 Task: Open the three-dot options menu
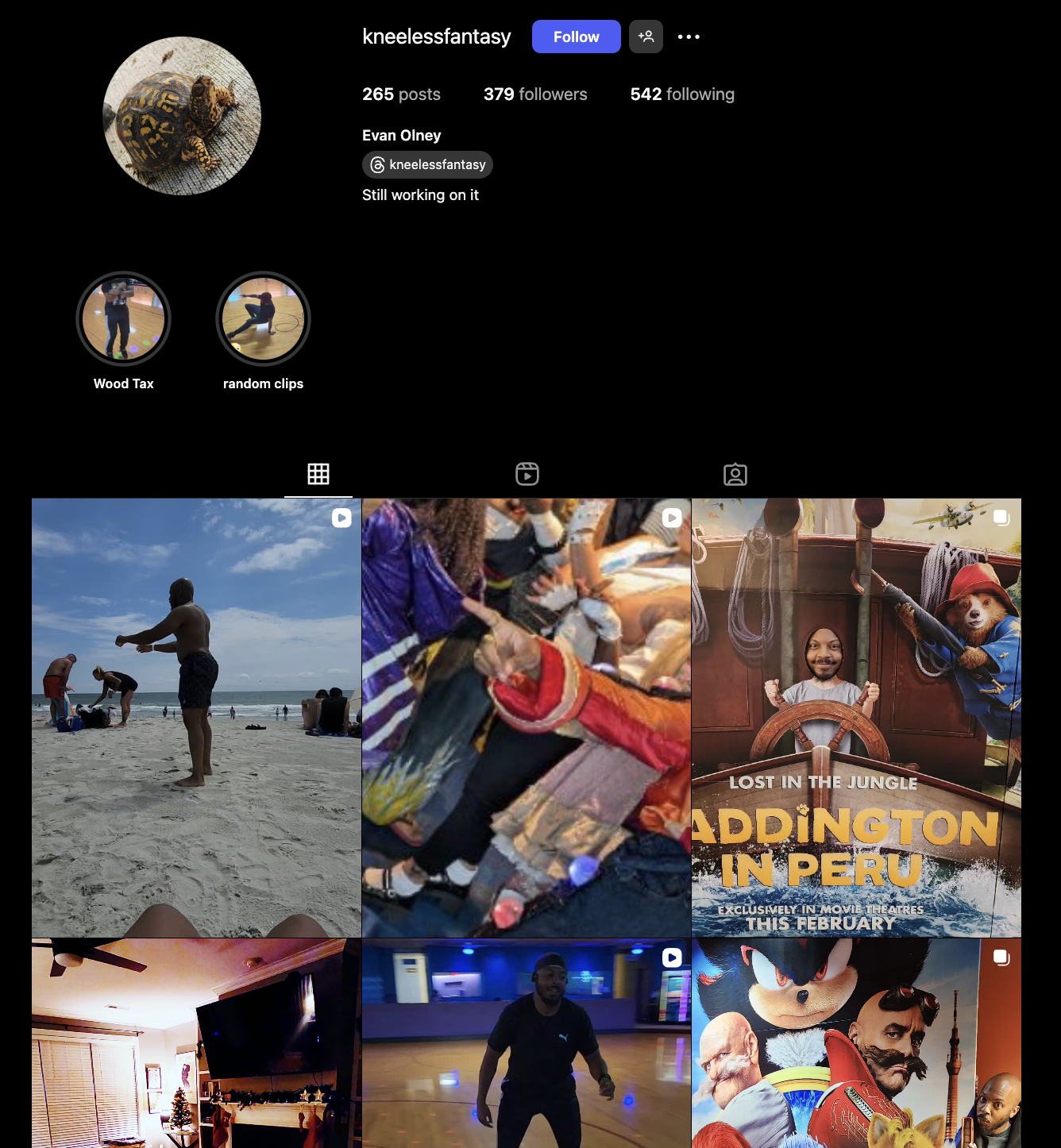point(689,37)
